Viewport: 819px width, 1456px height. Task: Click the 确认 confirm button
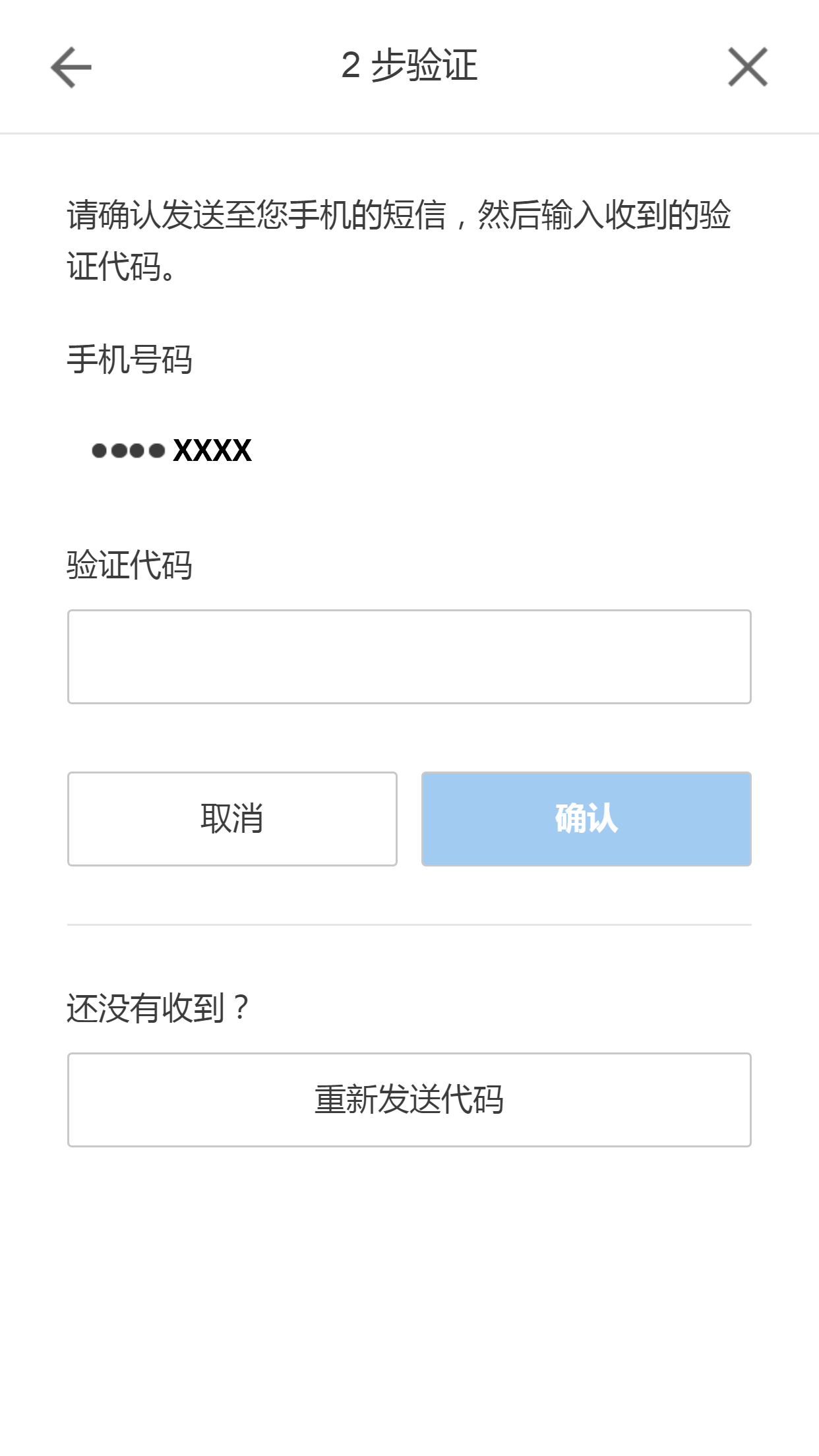click(586, 818)
